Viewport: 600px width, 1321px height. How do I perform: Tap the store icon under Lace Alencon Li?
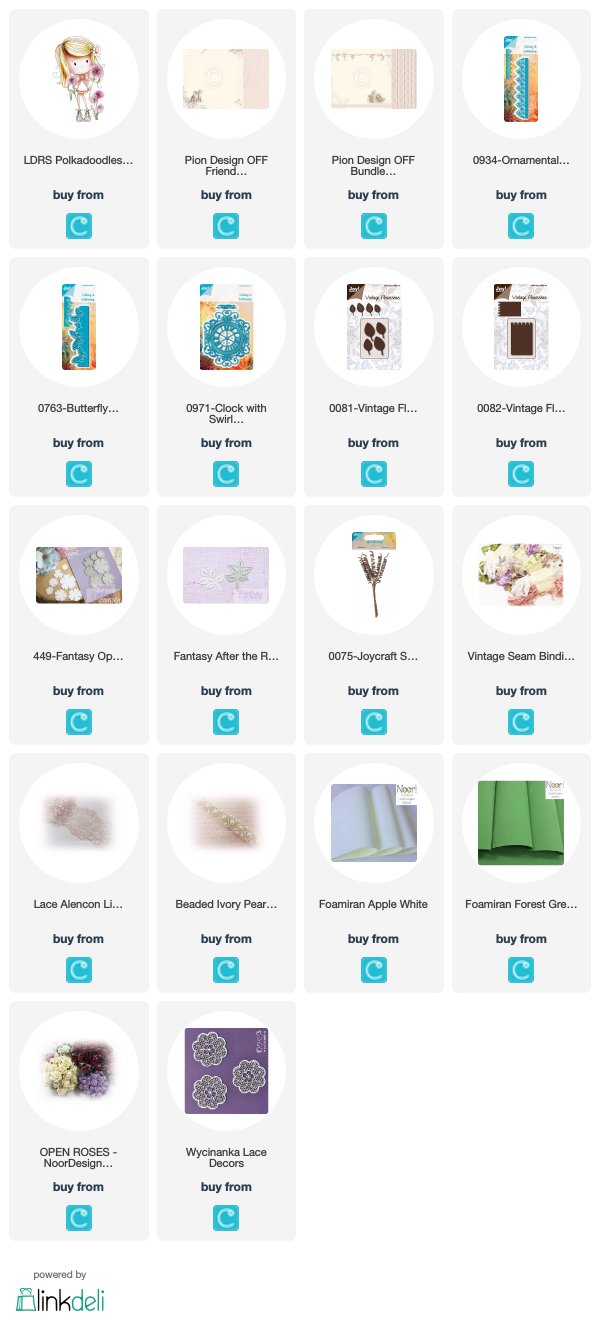tap(79, 969)
